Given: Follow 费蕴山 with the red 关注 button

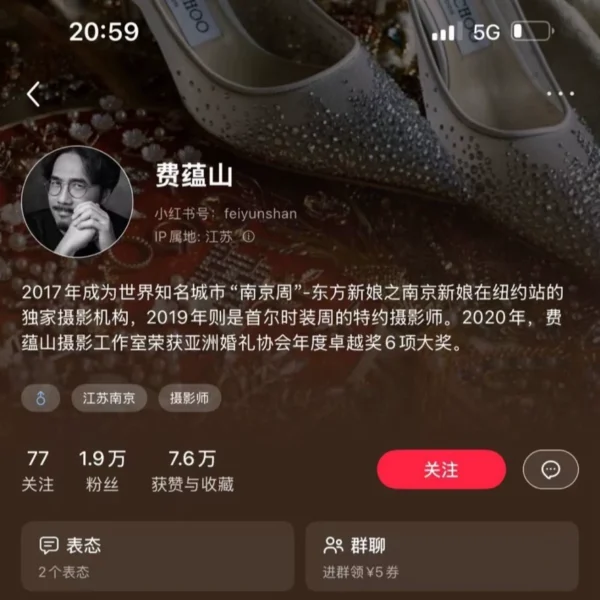Looking at the screenshot, I should click(x=441, y=470).
